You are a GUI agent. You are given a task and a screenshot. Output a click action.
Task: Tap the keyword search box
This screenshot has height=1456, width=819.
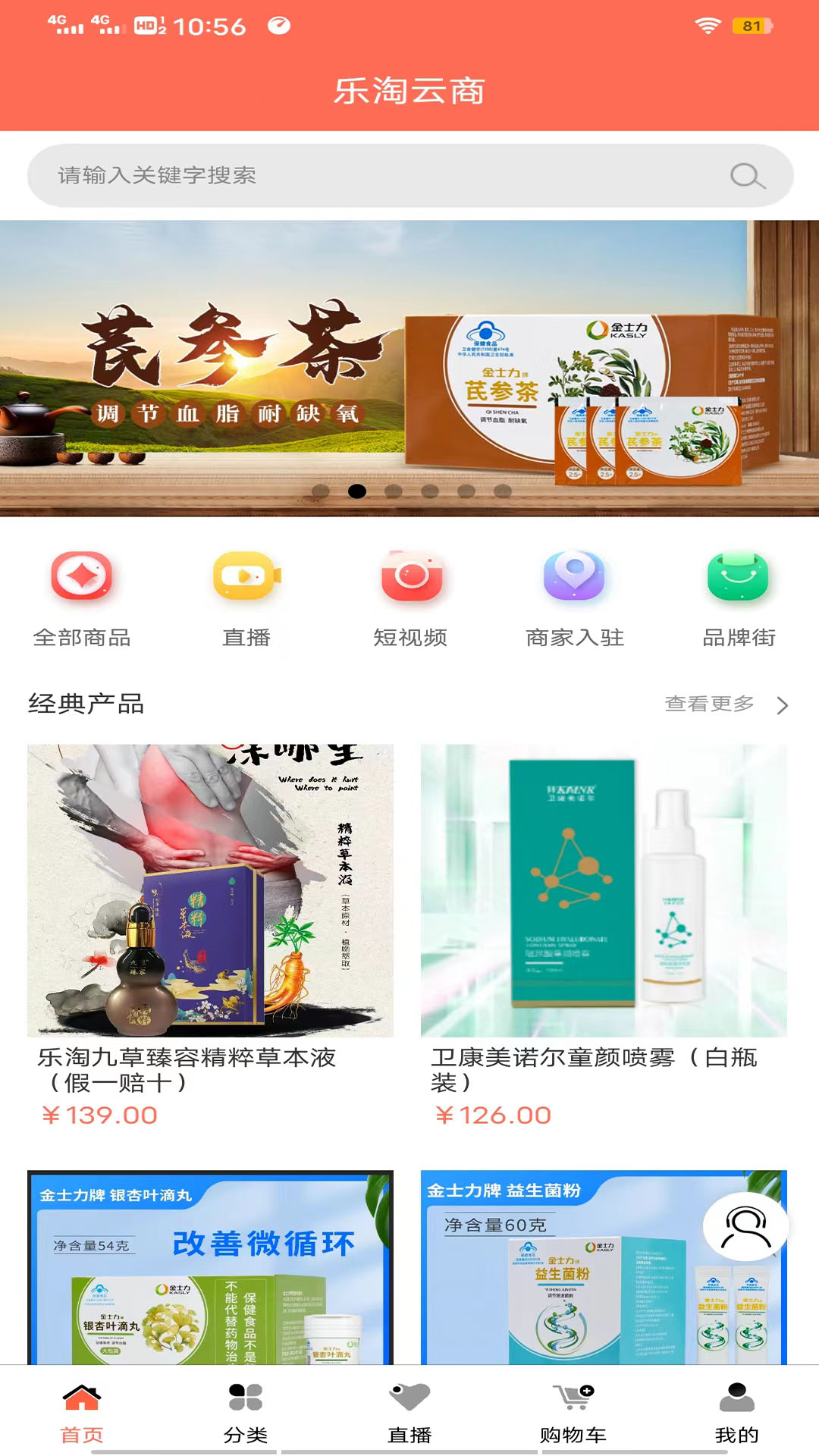coord(364,176)
